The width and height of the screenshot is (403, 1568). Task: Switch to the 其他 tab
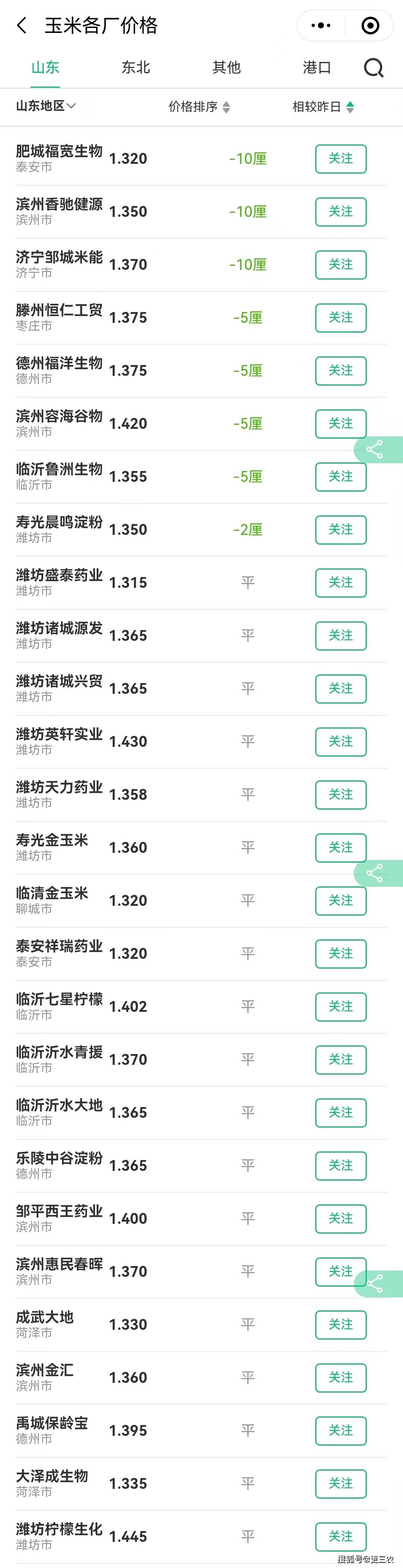[227, 68]
